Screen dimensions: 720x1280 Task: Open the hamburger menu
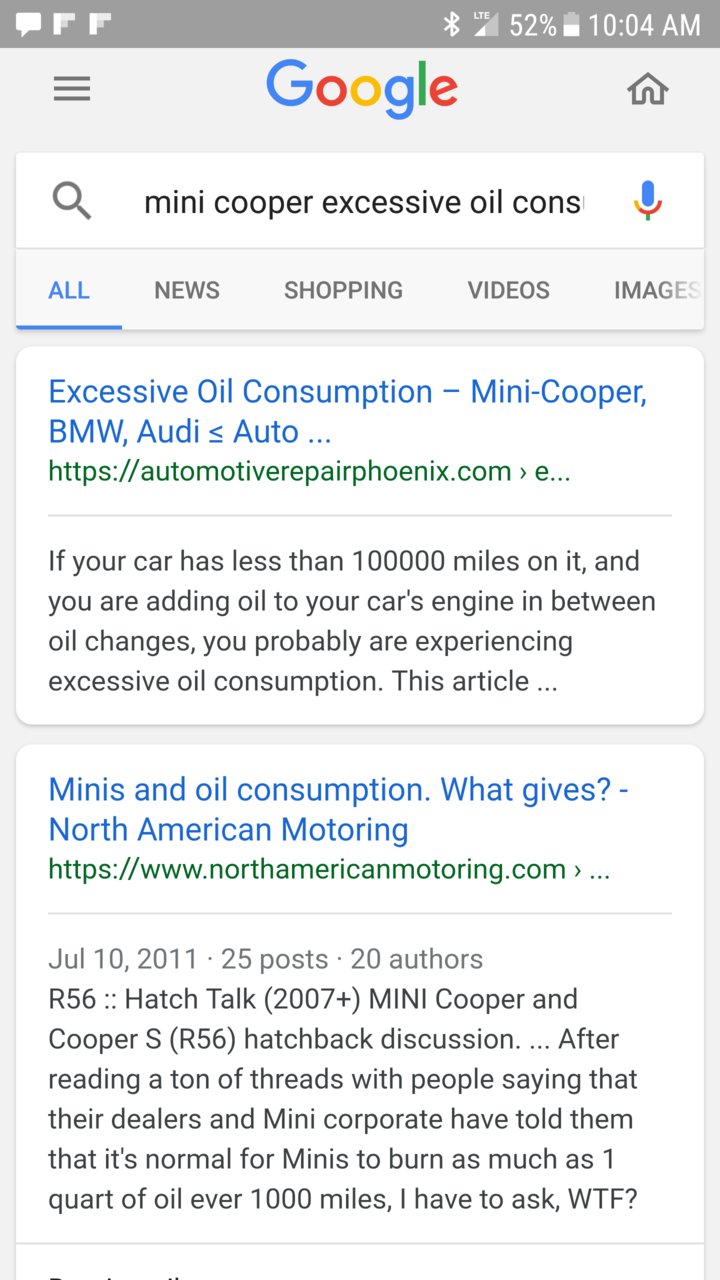(72, 90)
